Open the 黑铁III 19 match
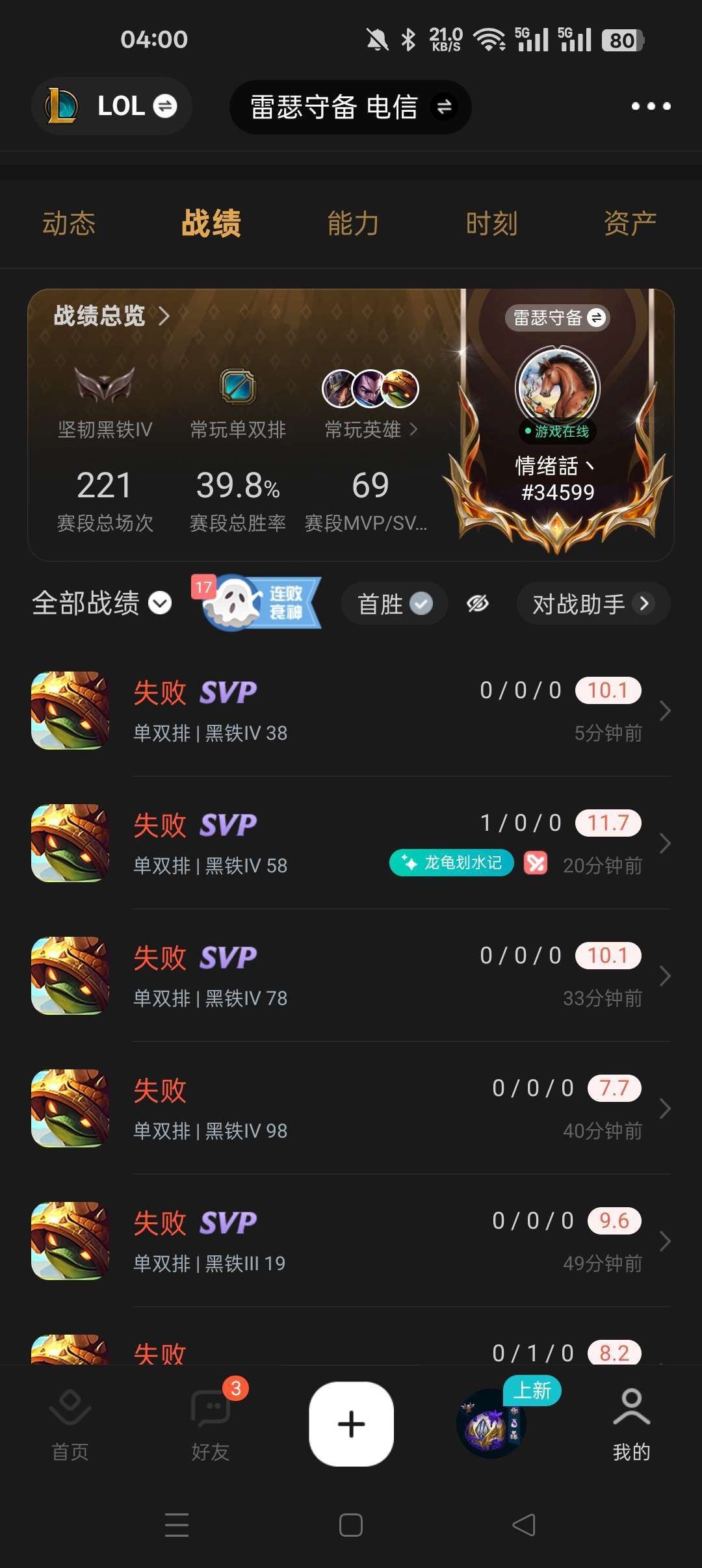This screenshot has width=702, height=1568. point(351,1241)
